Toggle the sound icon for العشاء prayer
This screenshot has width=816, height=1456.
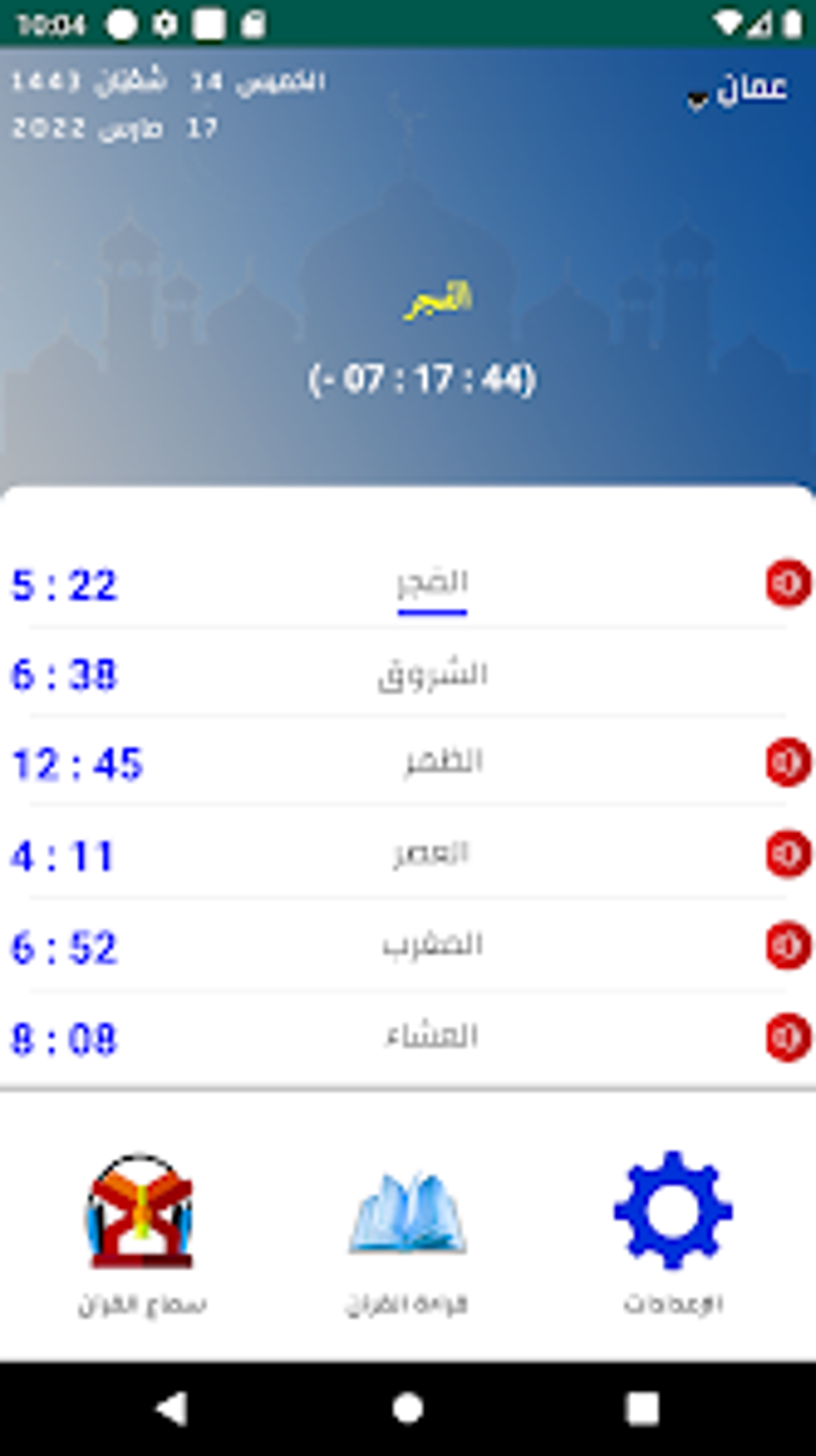(788, 1037)
